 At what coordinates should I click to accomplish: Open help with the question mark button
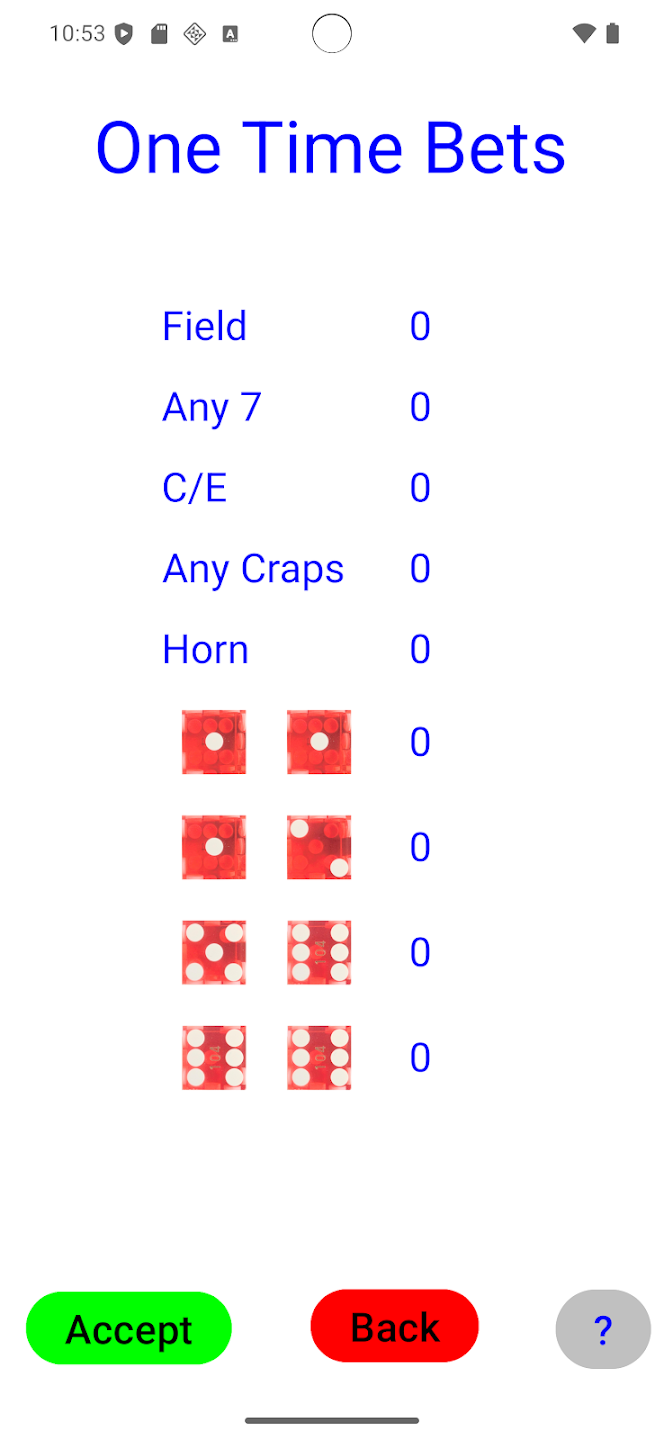(x=603, y=1329)
